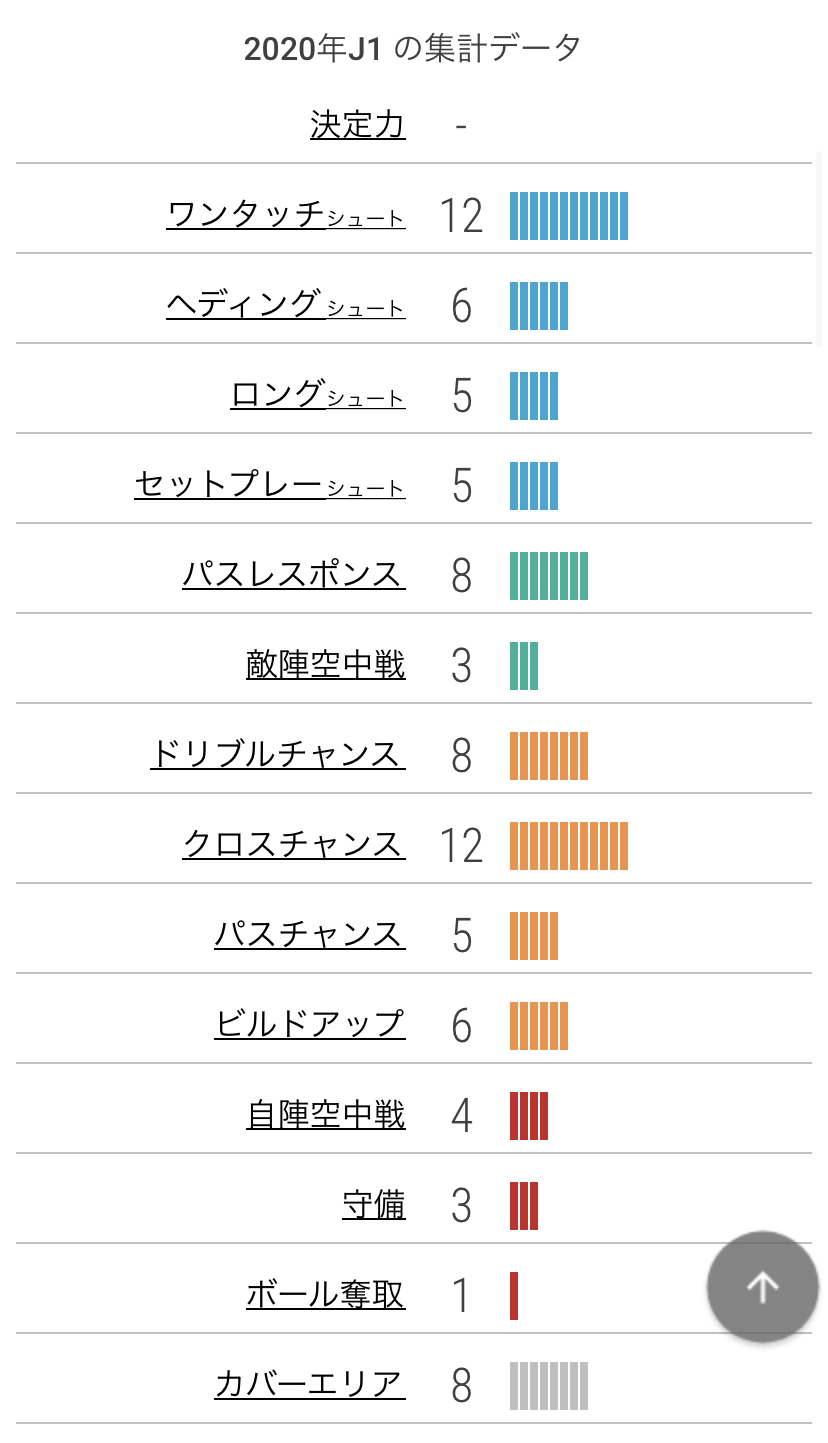Image resolution: width=828 pixels, height=1443 pixels.
Task: Select the ロングシュート link
Action: (318, 395)
